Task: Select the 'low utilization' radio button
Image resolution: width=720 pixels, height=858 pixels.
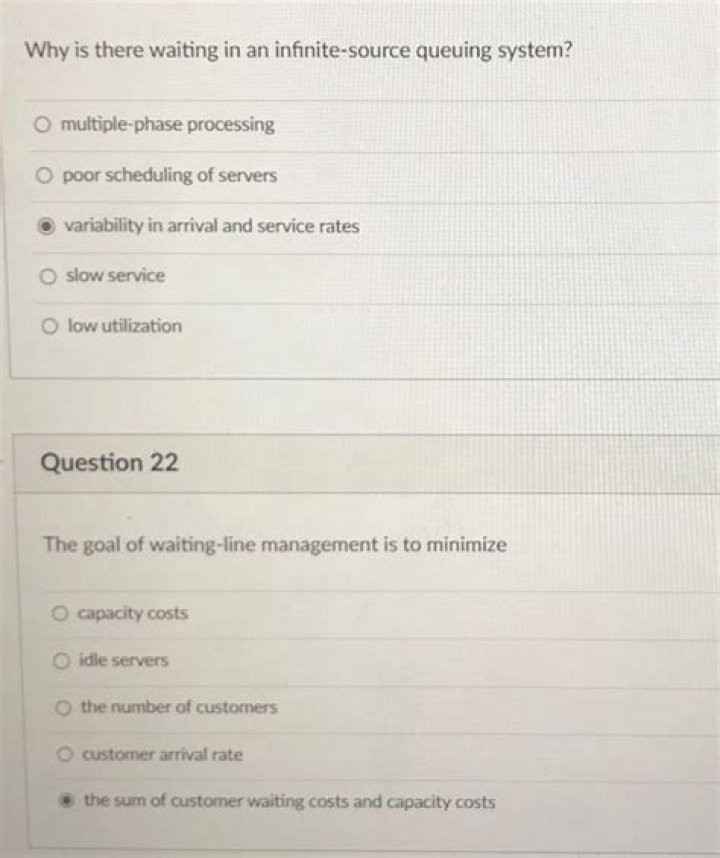Action: point(45,325)
